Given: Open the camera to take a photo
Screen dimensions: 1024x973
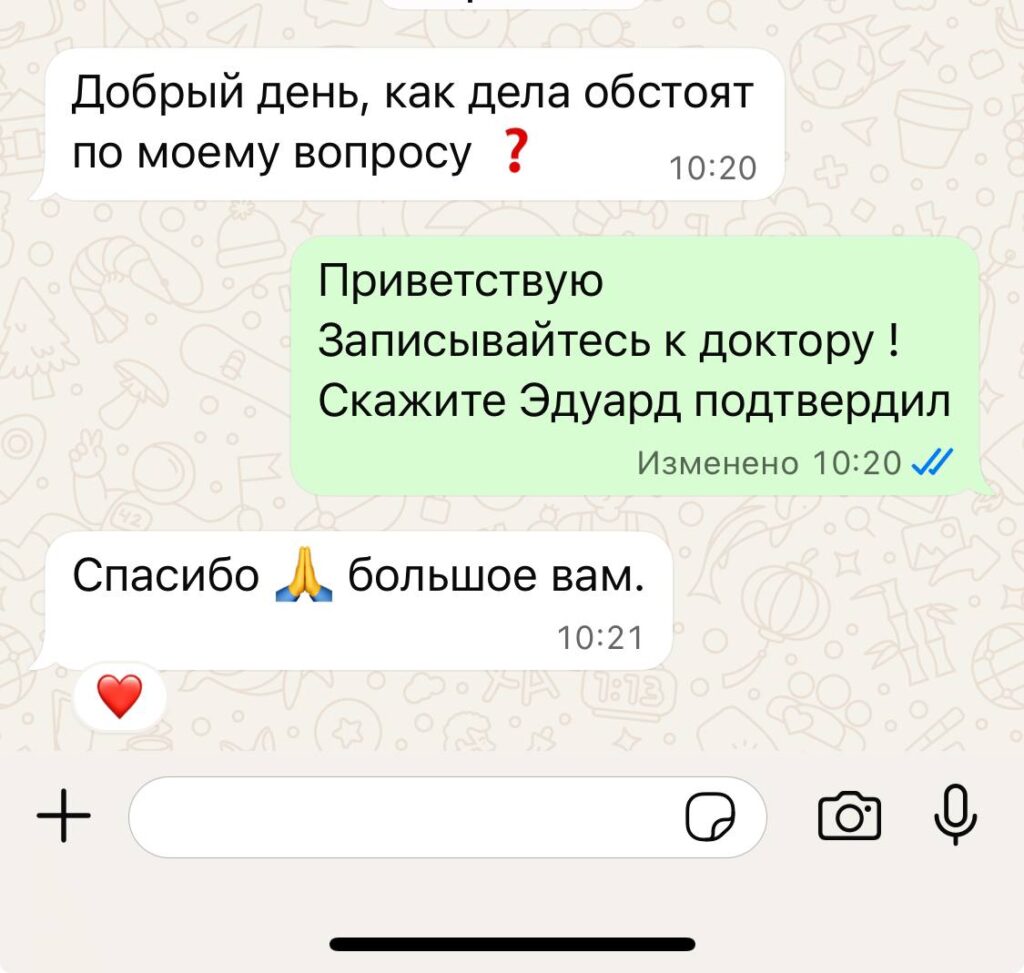Looking at the screenshot, I should pyautogui.click(x=850, y=816).
